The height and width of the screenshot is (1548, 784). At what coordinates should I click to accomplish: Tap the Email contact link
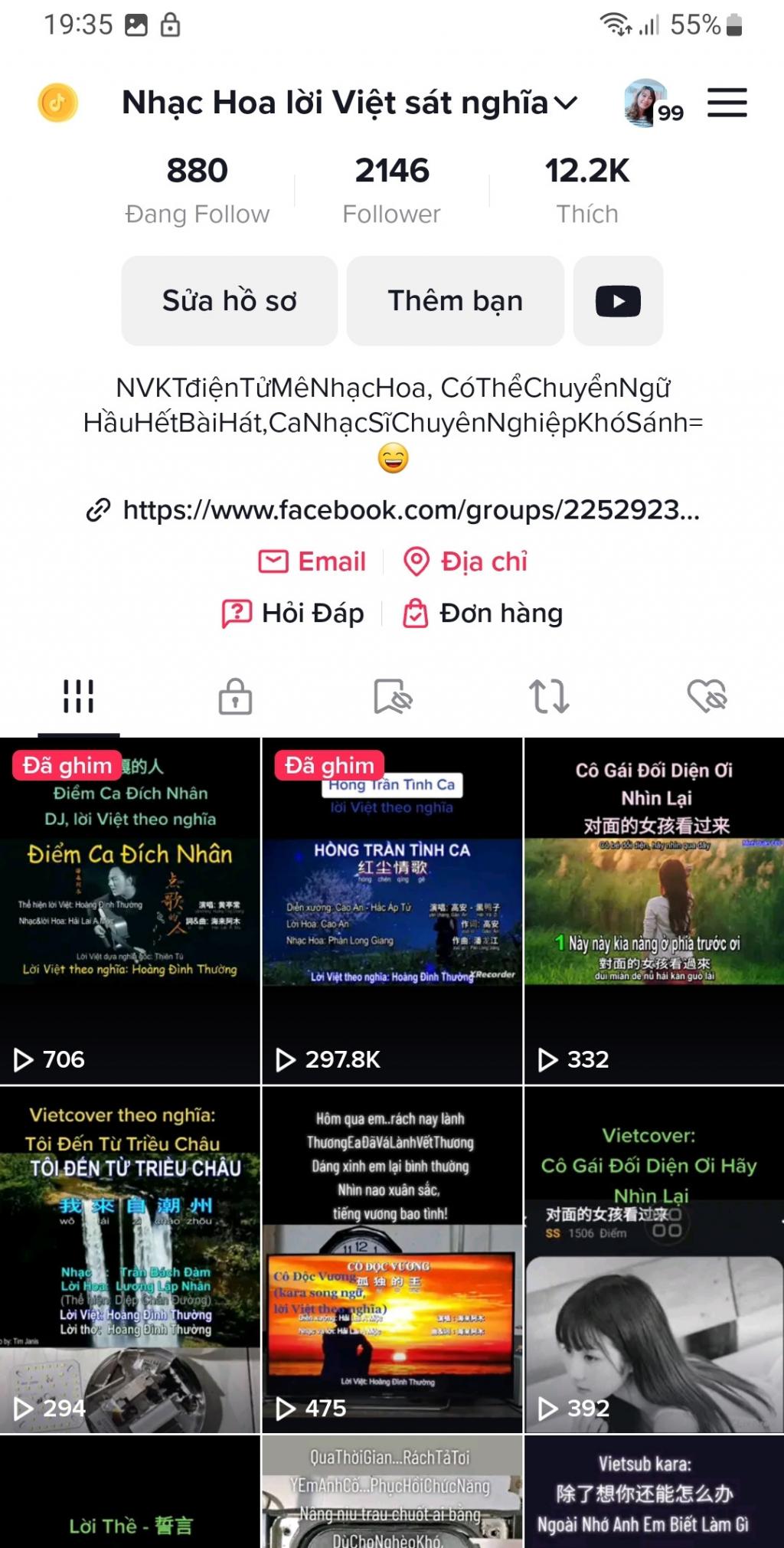(x=312, y=561)
